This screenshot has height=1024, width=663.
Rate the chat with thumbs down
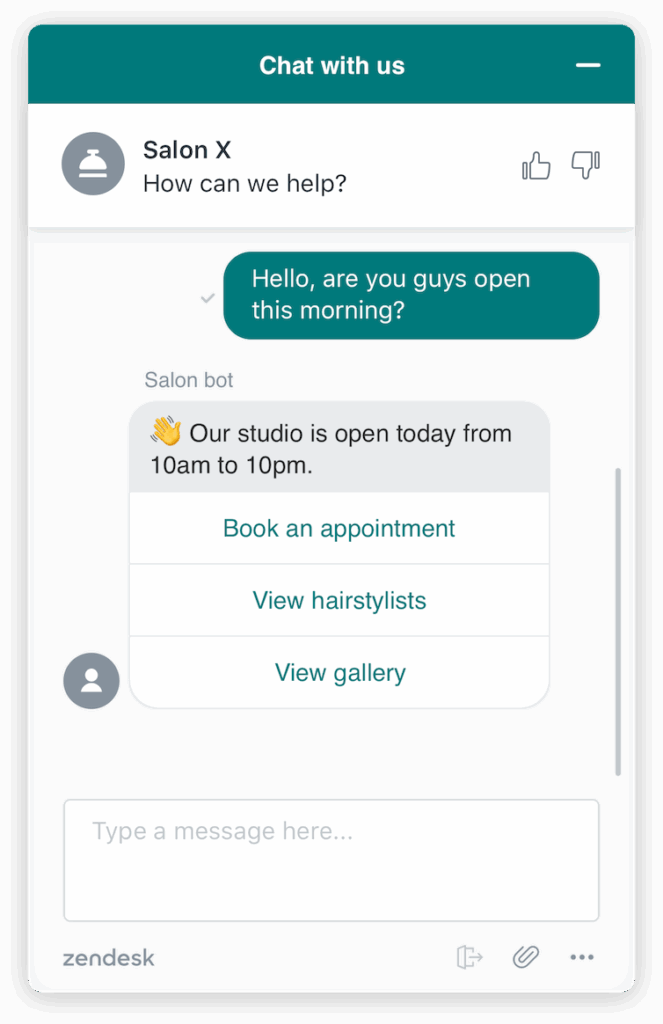(x=585, y=165)
